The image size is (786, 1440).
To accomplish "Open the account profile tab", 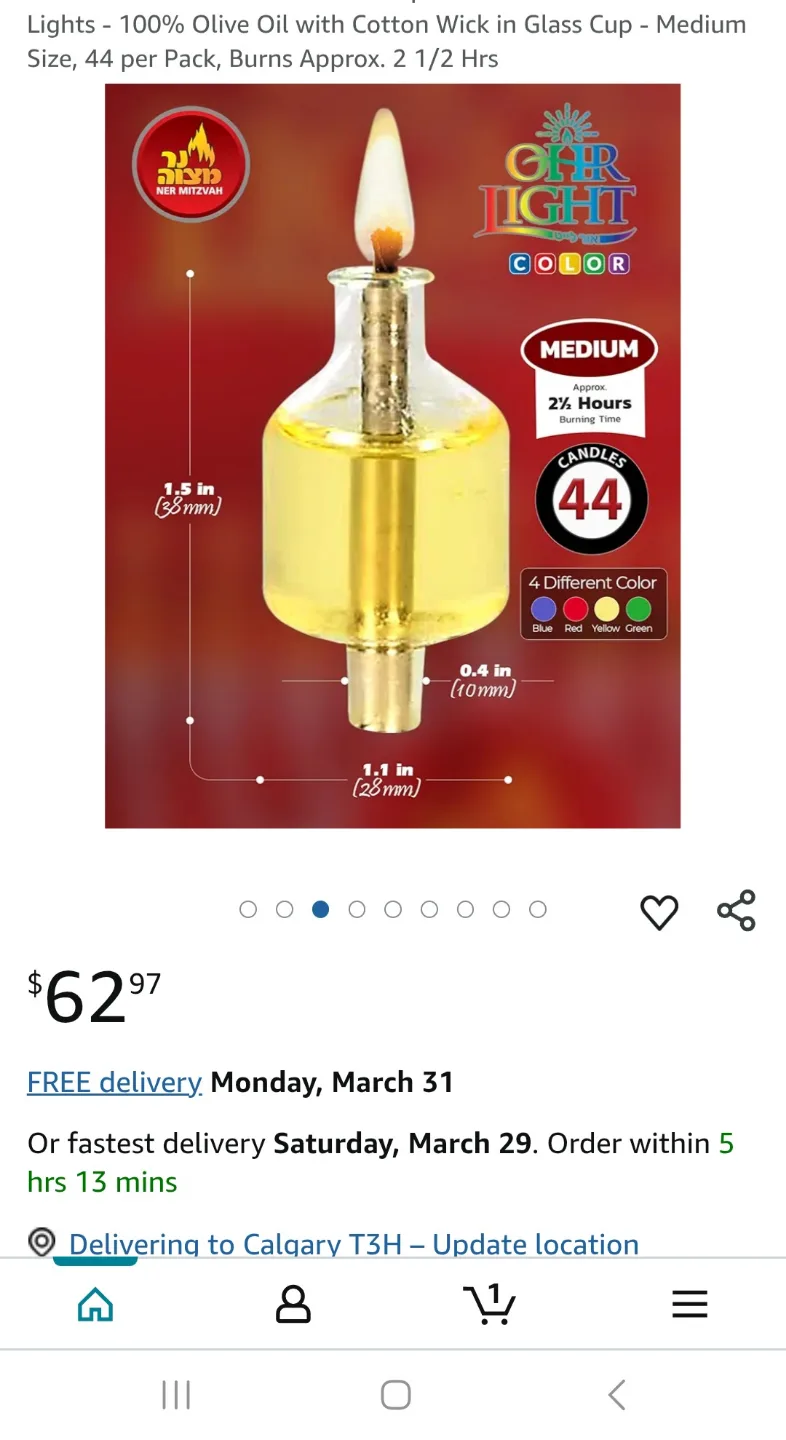I will click(x=293, y=1304).
